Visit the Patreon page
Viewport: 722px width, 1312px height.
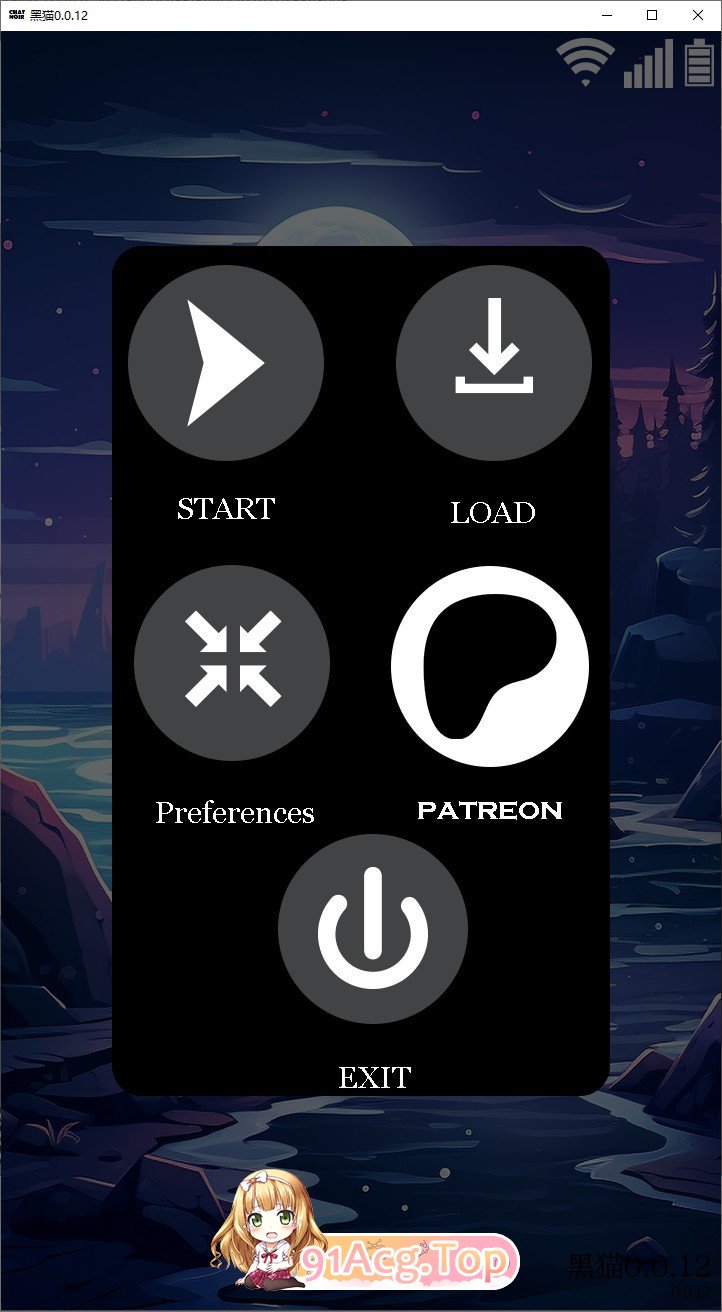pyautogui.click(x=490, y=666)
